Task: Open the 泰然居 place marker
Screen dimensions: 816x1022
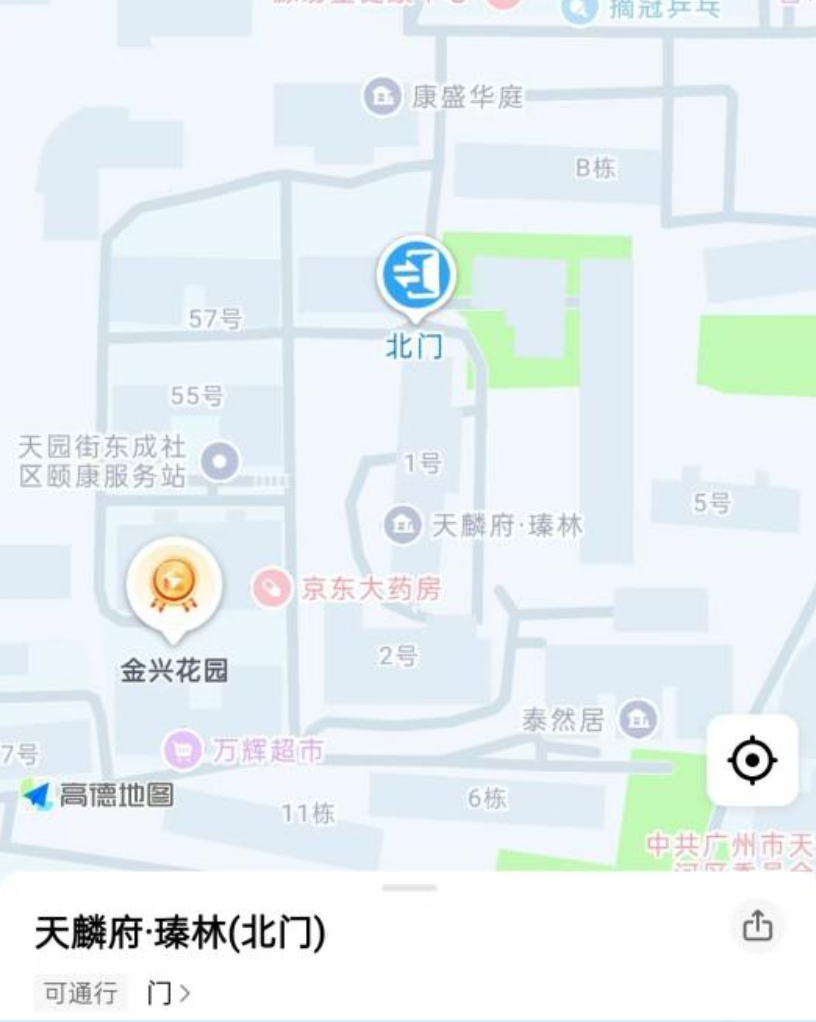Action: click(x=637, y=718)
